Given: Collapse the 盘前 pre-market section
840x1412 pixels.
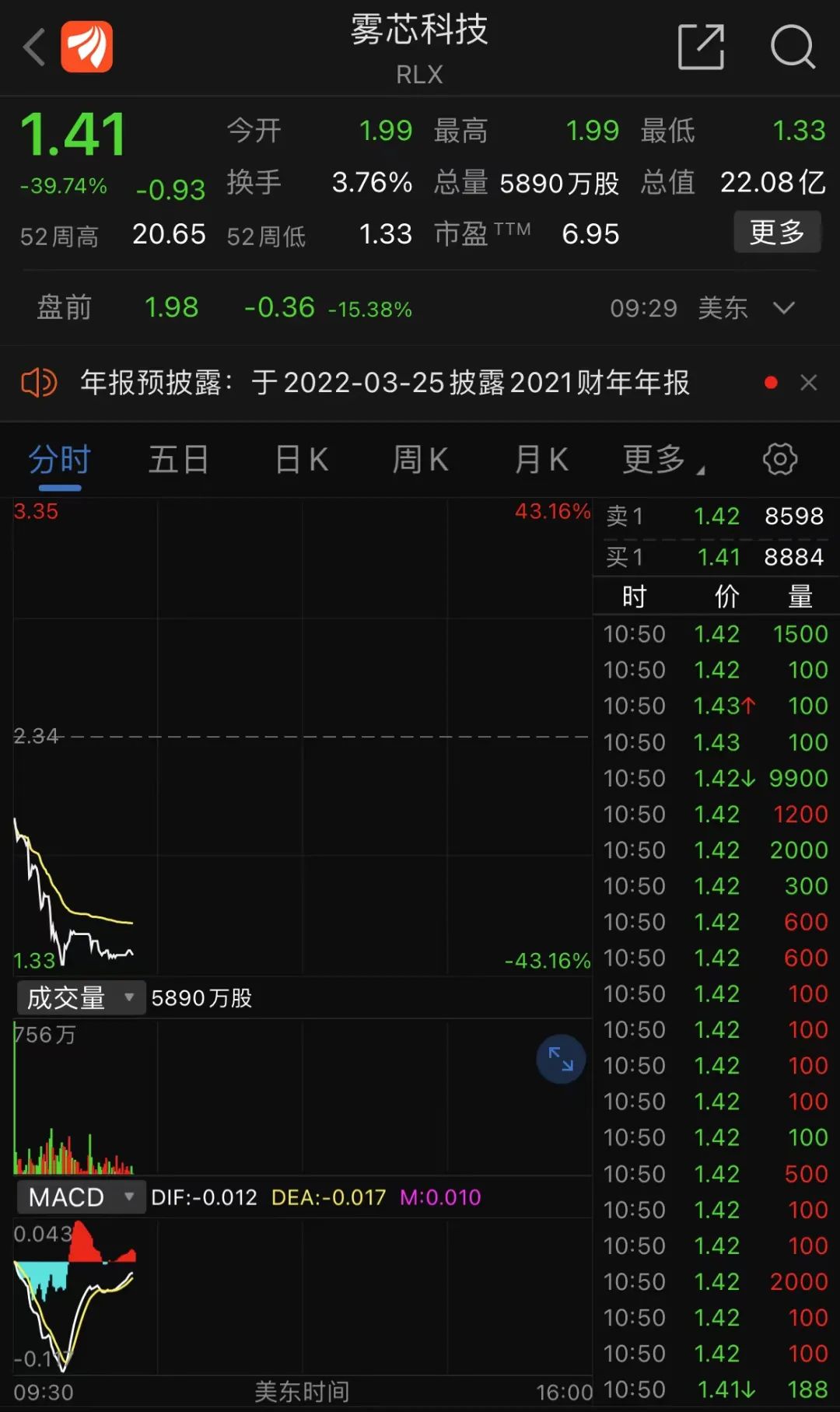Looking at the screenshot, I should [783, 308].
